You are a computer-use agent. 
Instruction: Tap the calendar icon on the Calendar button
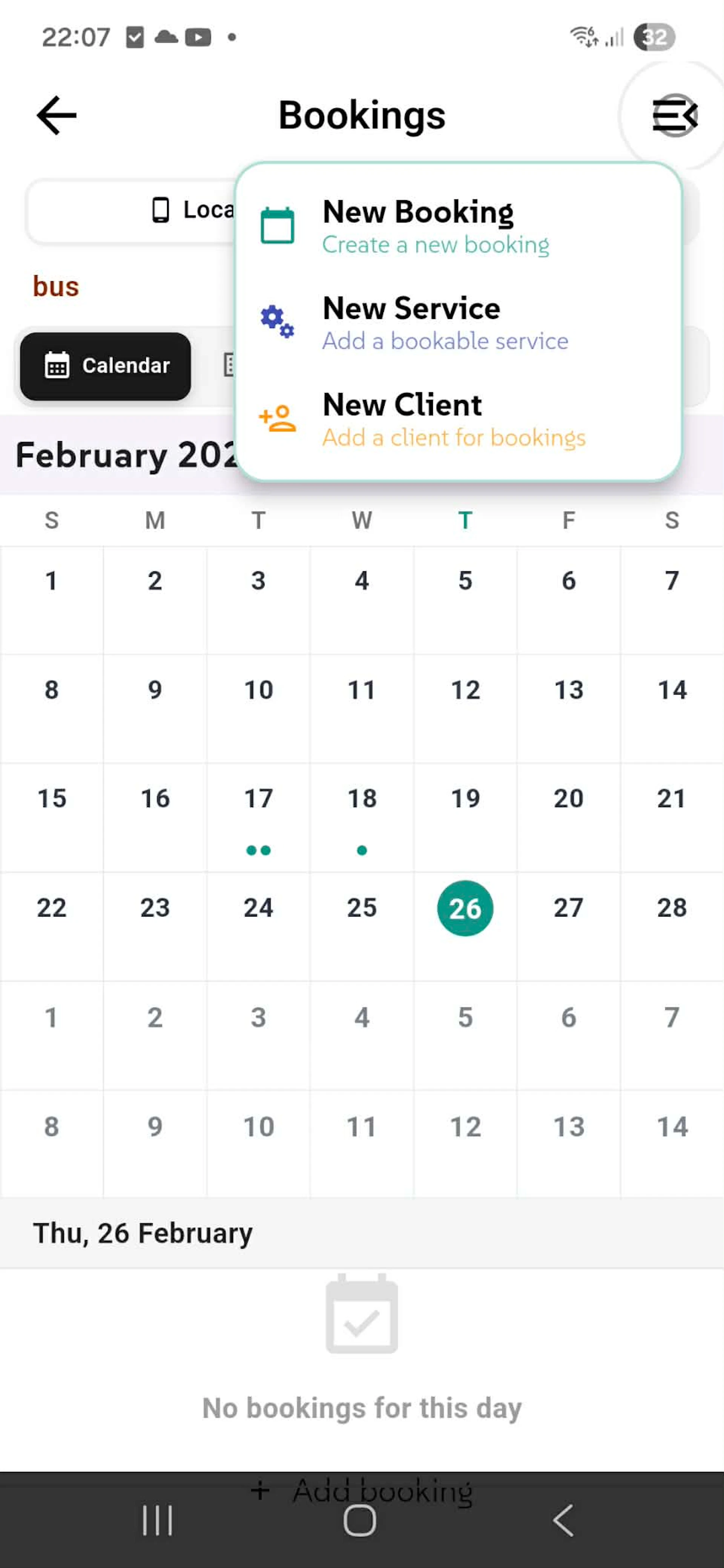point(57,365)
